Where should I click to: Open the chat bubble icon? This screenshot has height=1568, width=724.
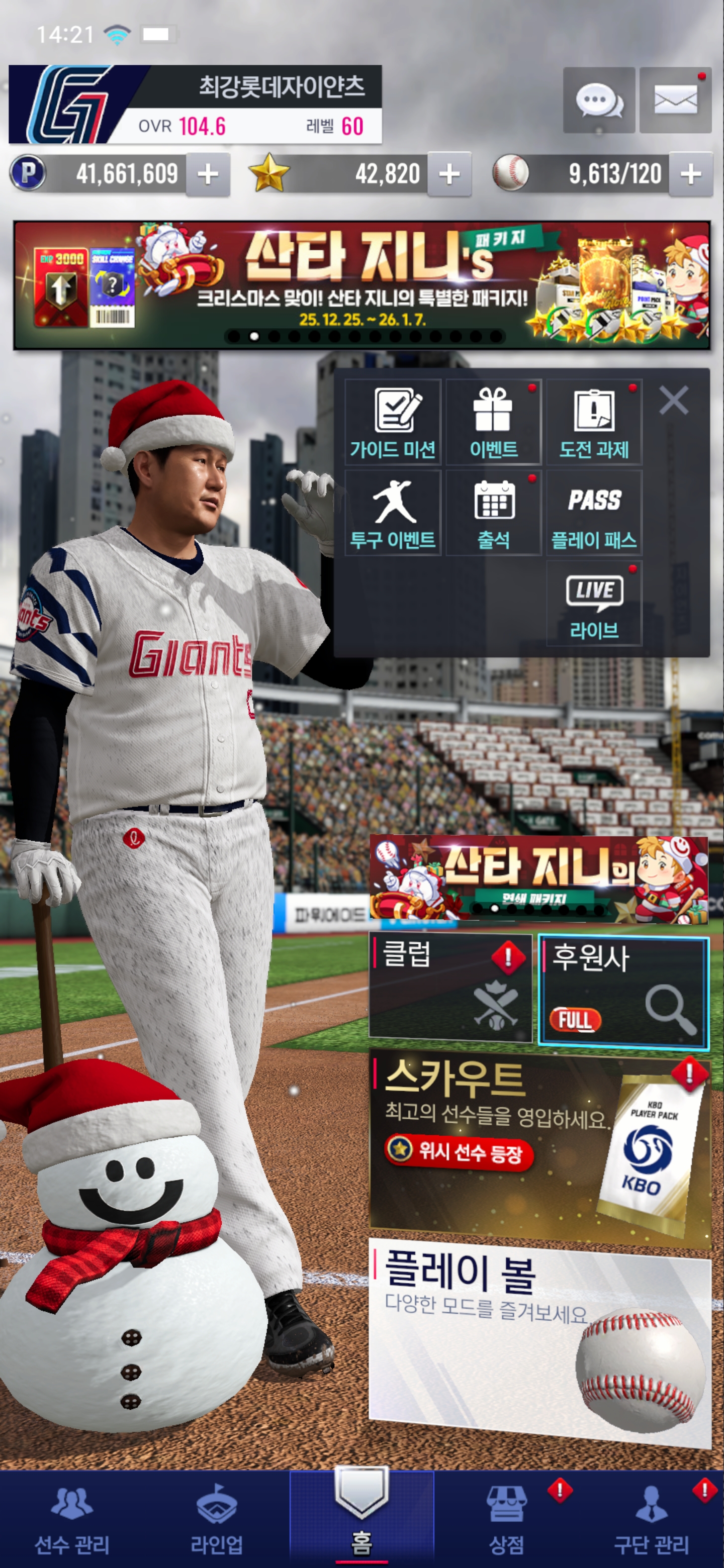click(599, 101)
